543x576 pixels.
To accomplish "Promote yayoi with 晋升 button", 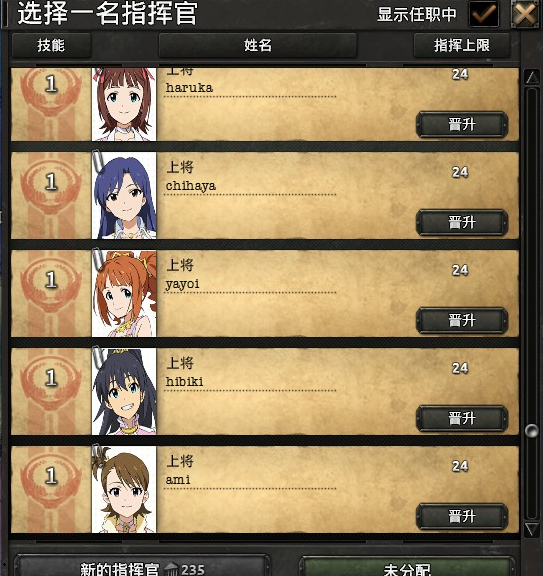I will [462, 321].
